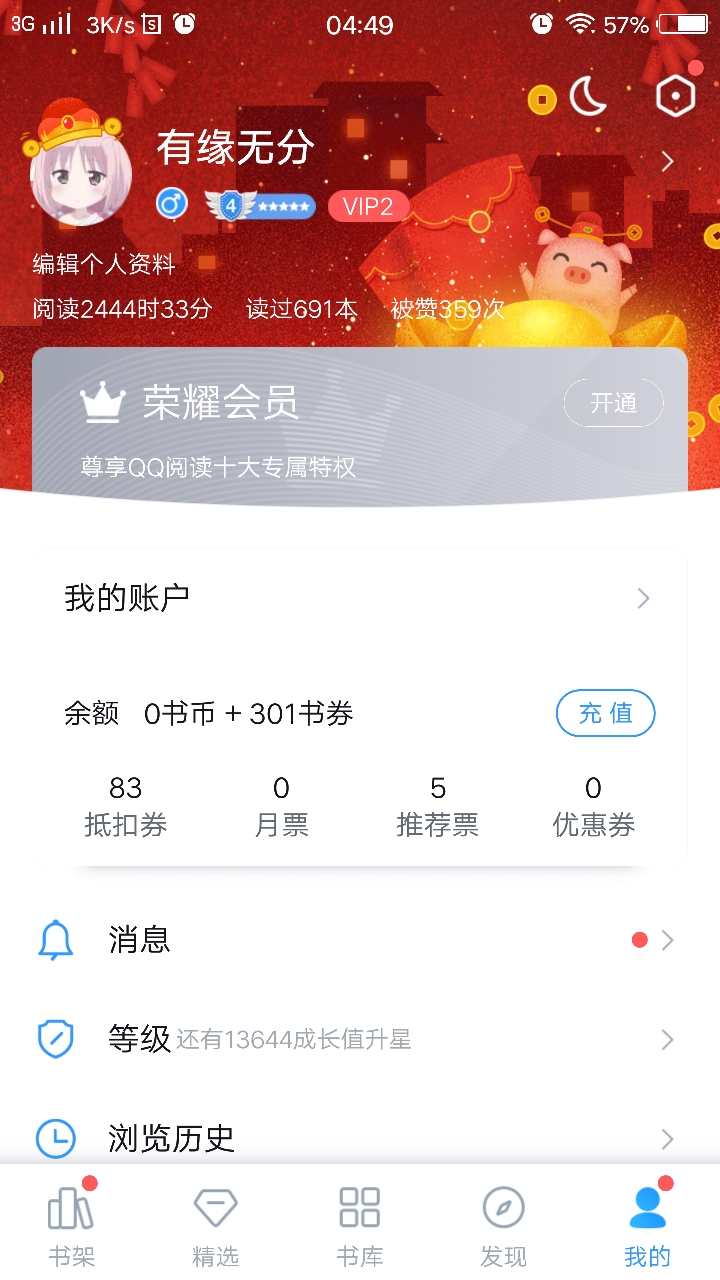Go to the 书库 tab
Image resolution: width=720 pixels, height=1280 pixels.
coord(360,1224)
